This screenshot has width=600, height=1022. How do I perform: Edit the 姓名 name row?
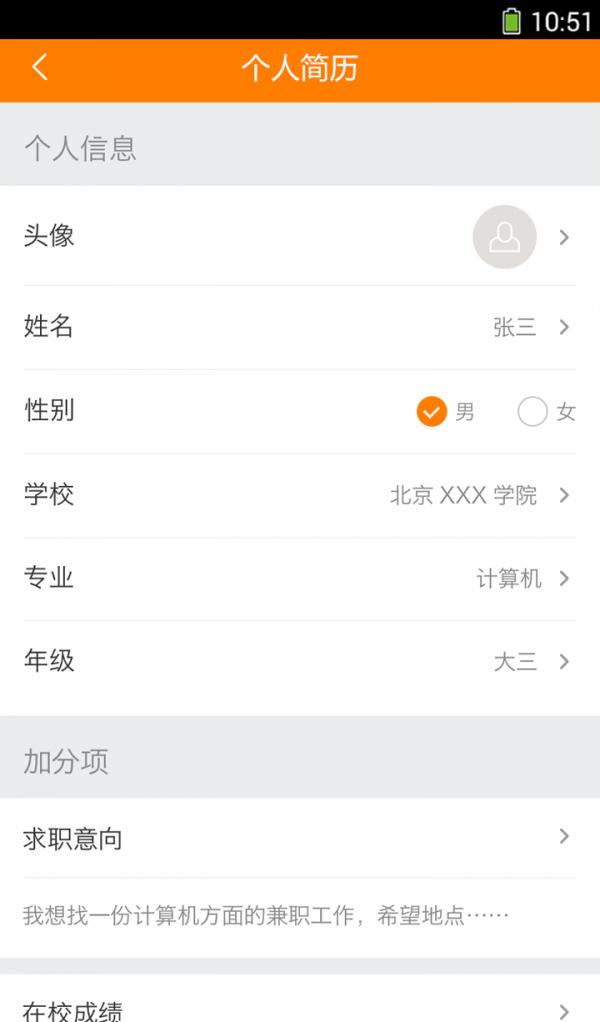[300, 327]
